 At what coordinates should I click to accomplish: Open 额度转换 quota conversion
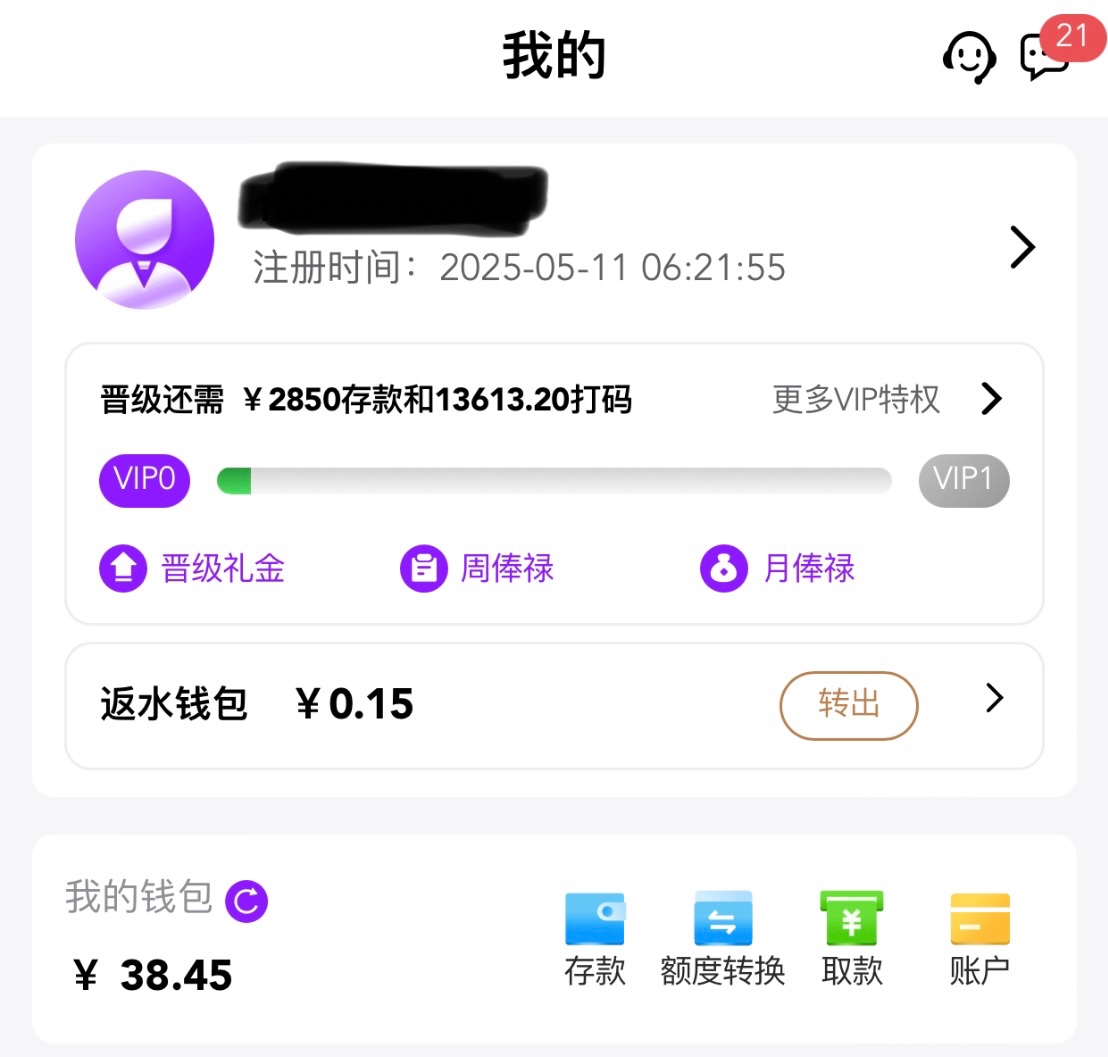point(723,938)
